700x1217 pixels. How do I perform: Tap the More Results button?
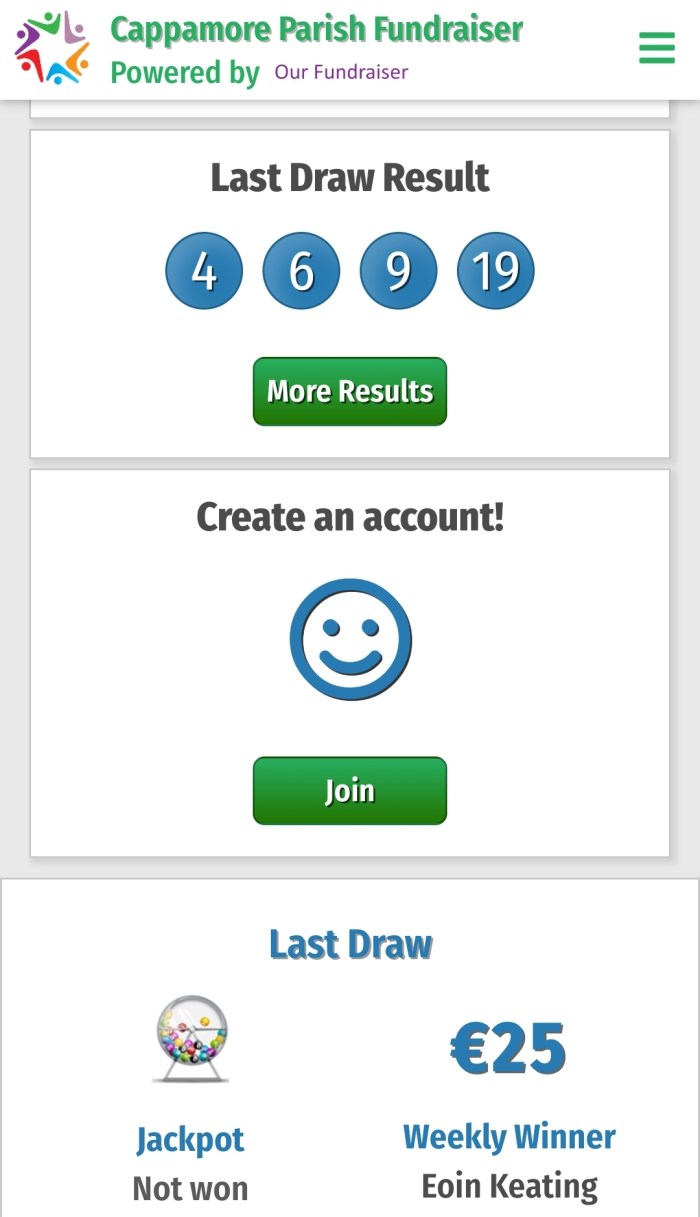[349, 391]
